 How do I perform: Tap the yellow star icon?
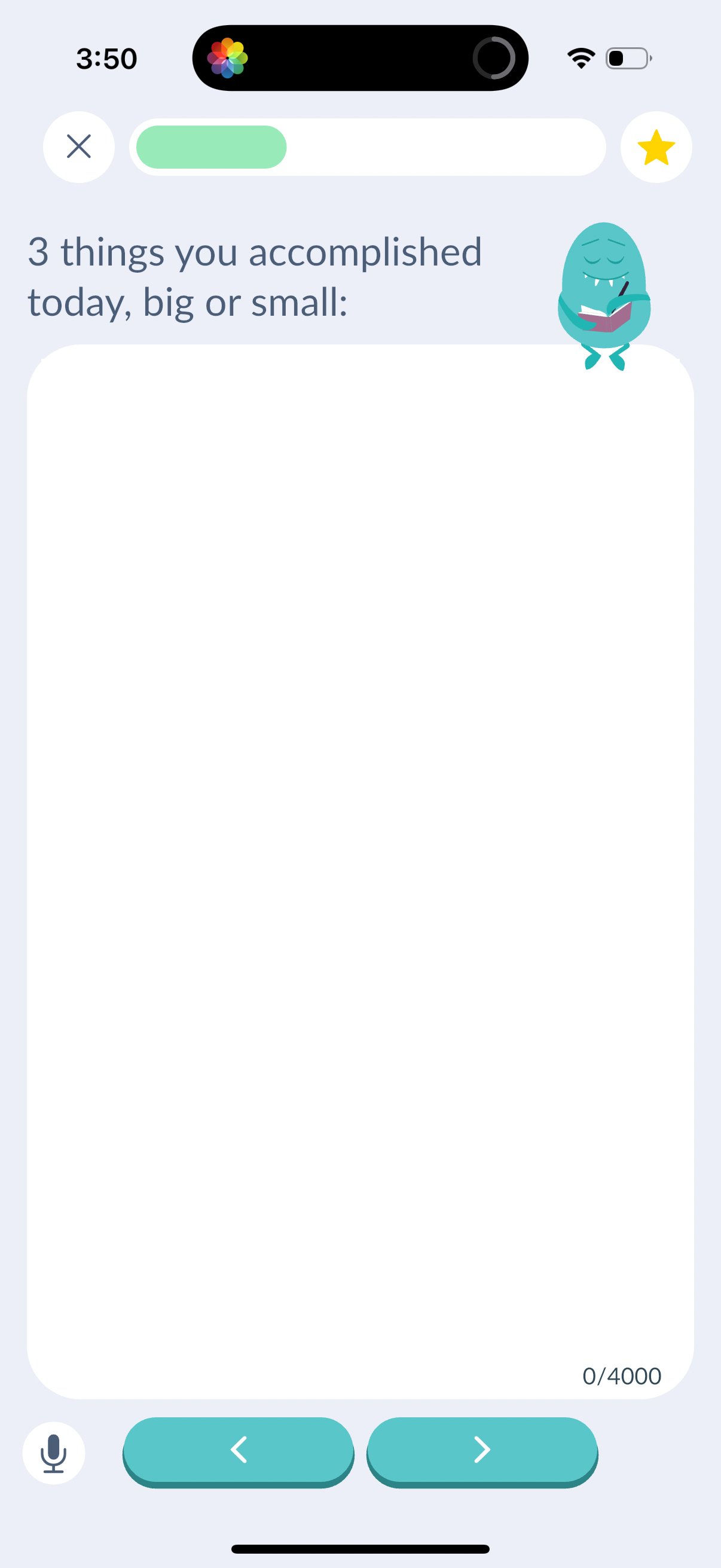coord(655,147)
